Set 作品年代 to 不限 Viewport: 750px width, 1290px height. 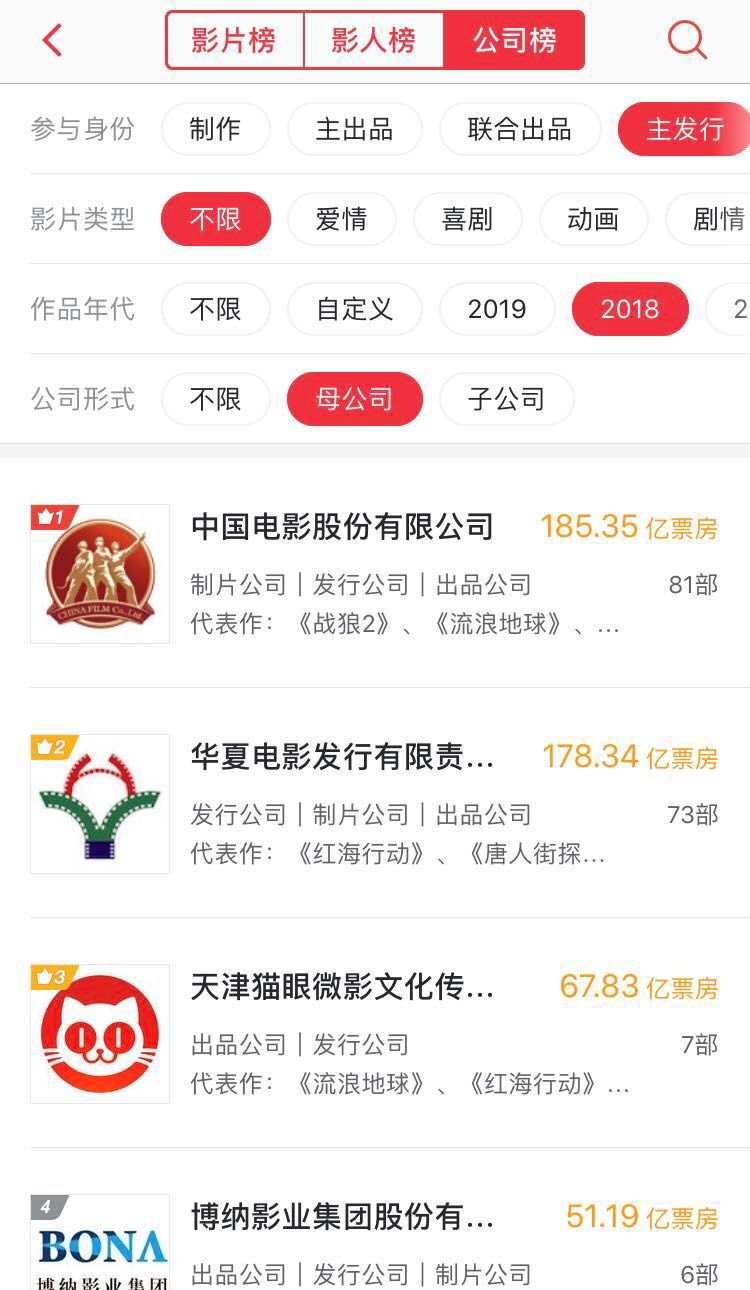[215, 309]
